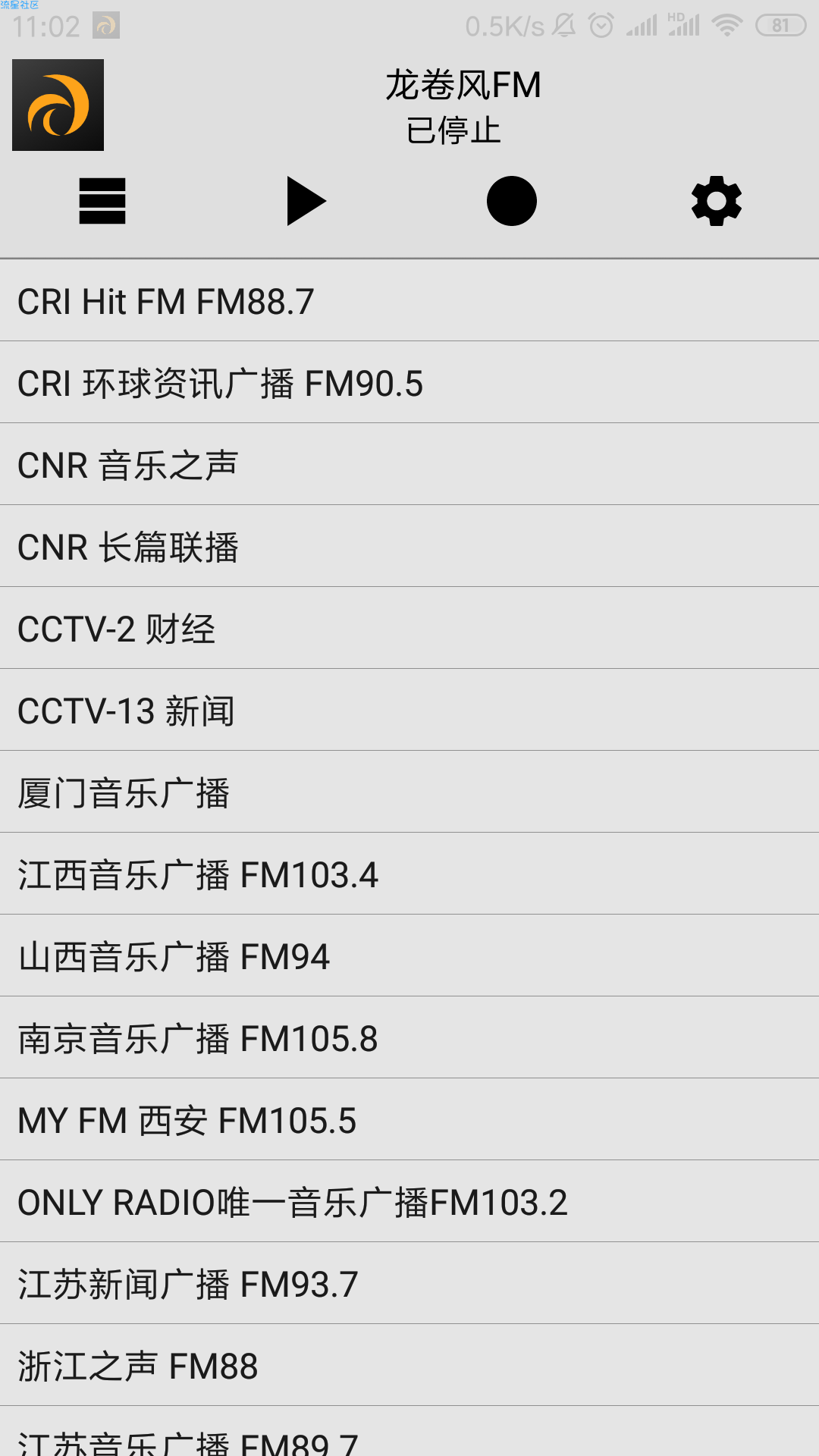Start playback with the play button

(306, 201)
